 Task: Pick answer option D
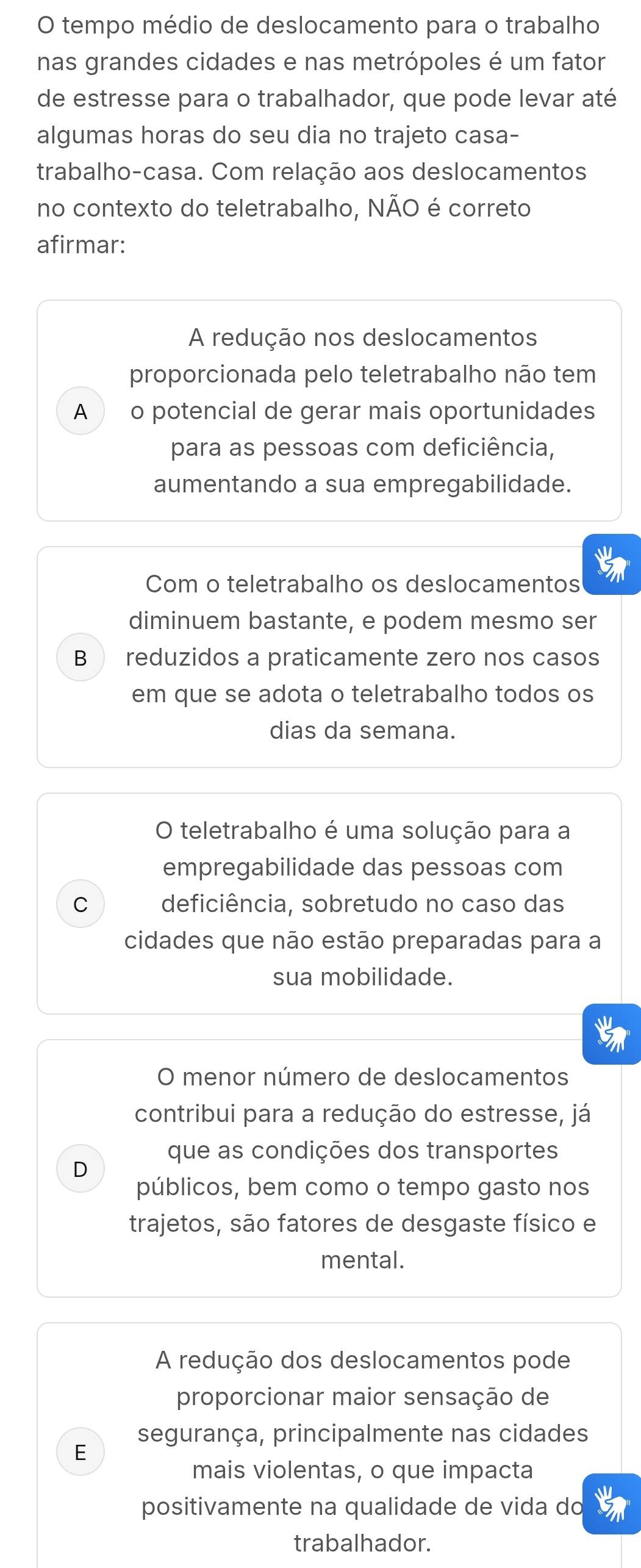[80, 1168]
